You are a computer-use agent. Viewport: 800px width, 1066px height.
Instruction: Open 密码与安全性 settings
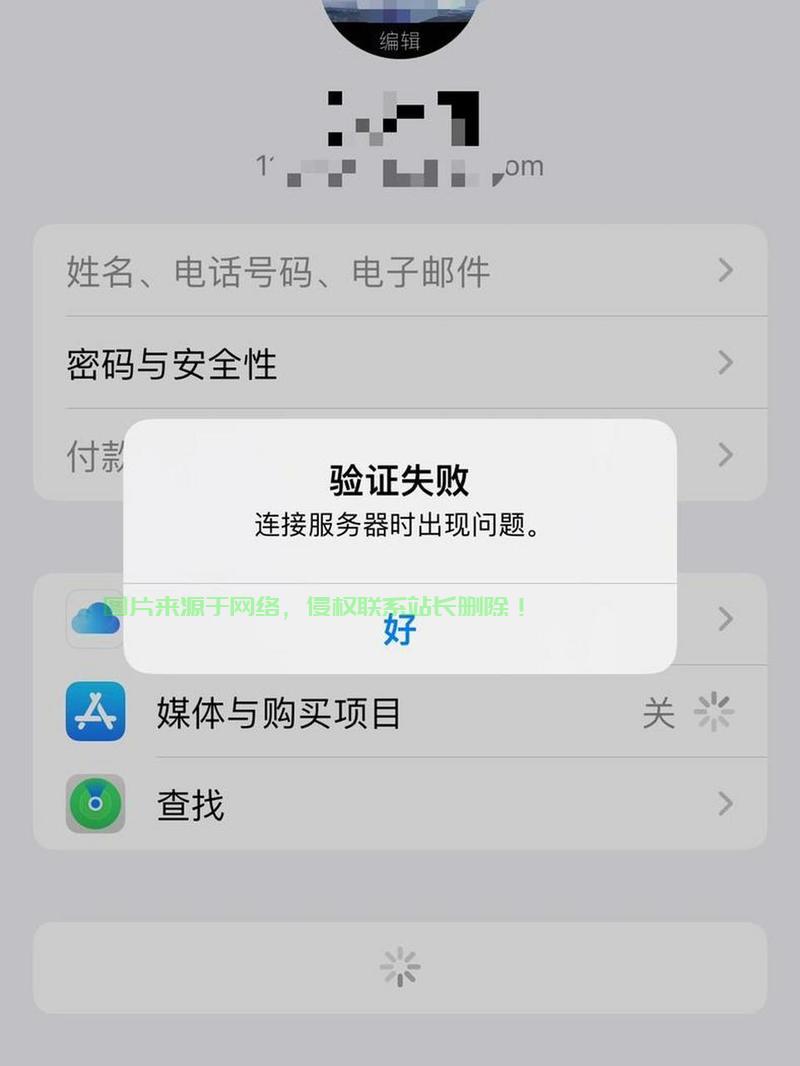(400, 363)
